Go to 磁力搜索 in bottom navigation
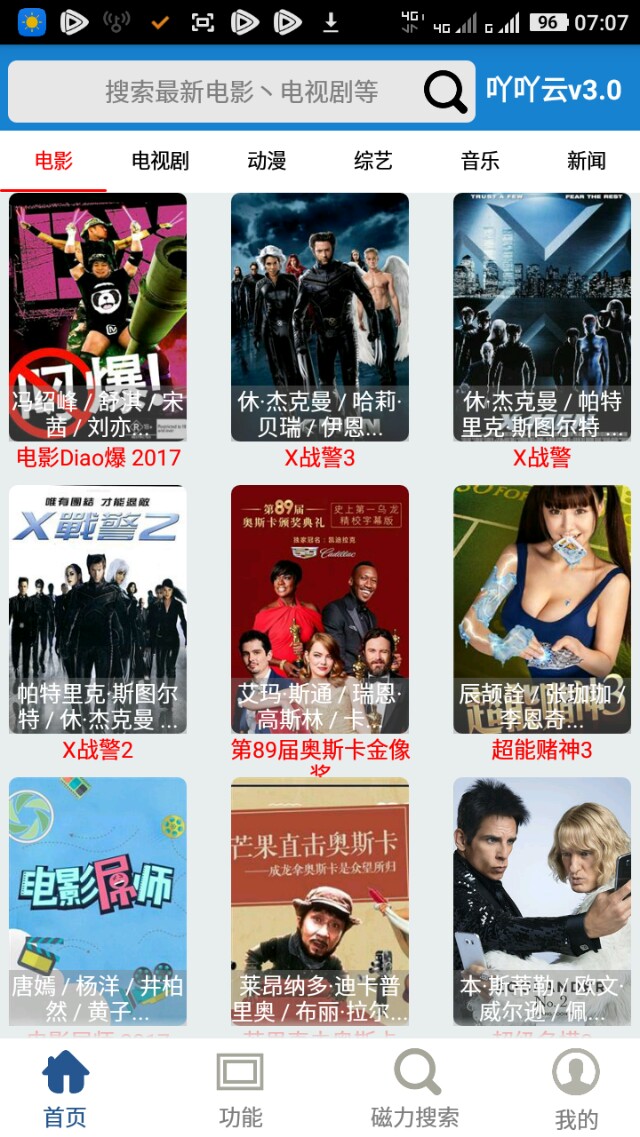The width and height of the screenshot is (640, 1137). click(x=415, y=1090)
